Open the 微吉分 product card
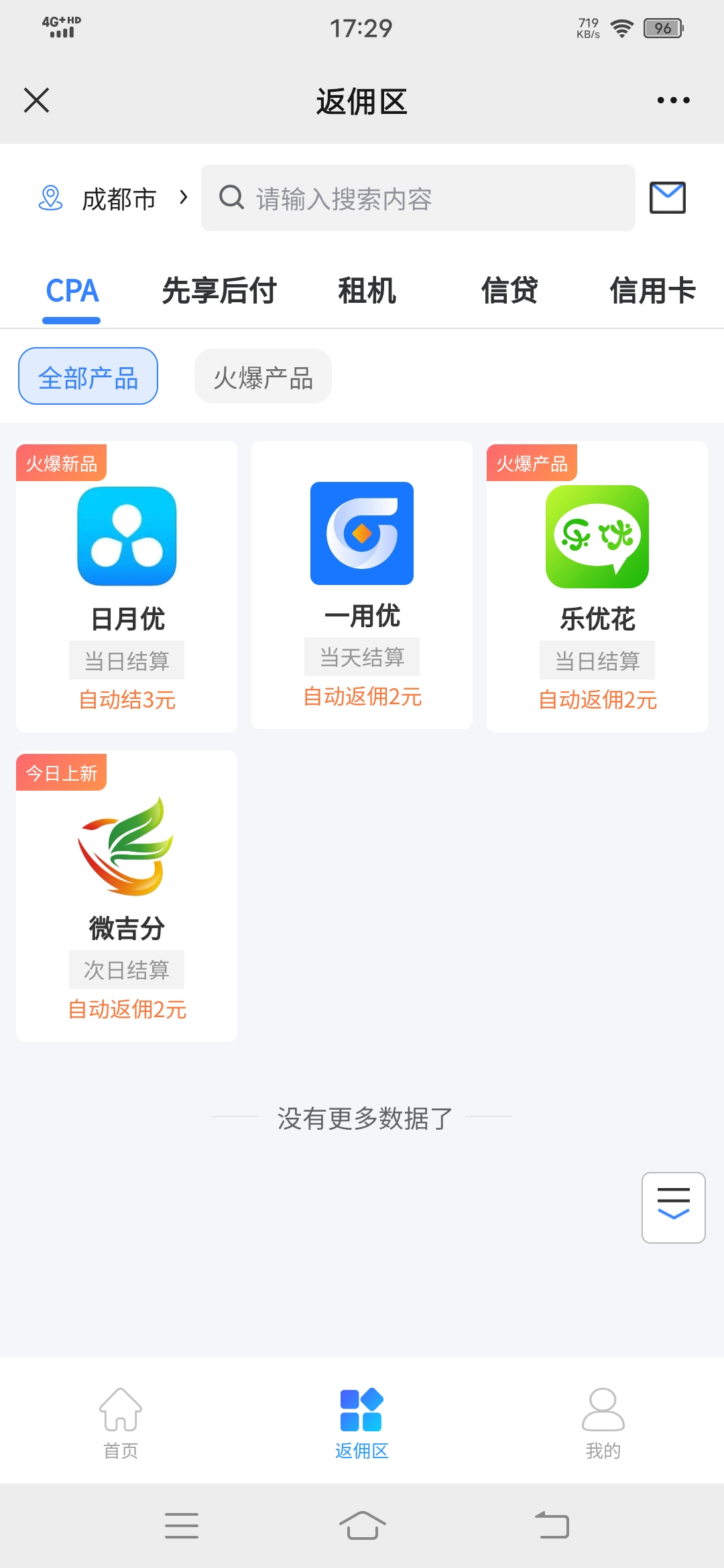The image size is (724, 1568). coord(127,896)
